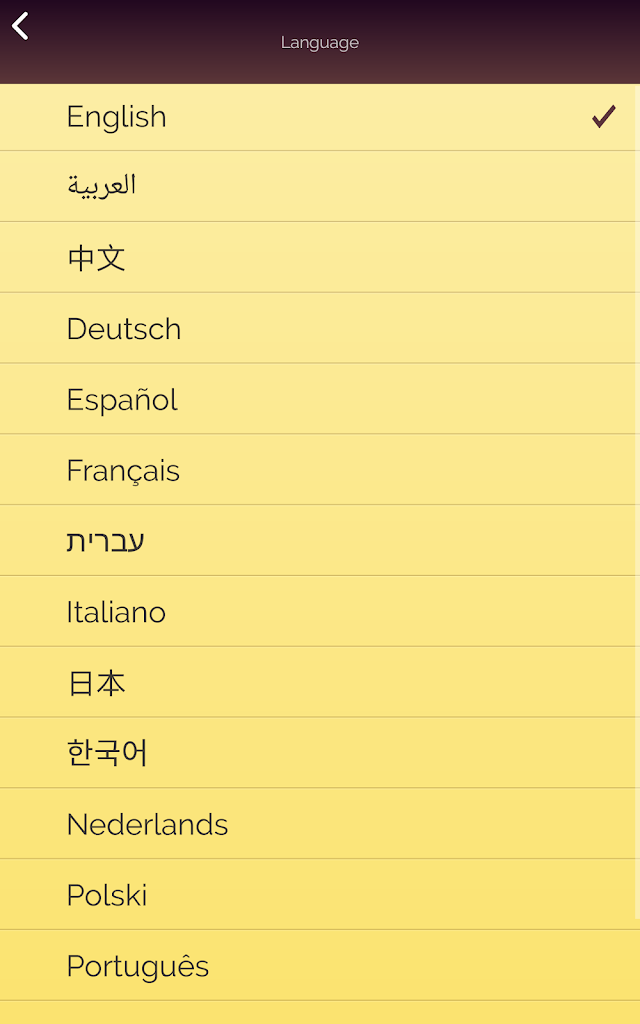Set the language to Français
Viewport: 640px width, 1024px height.
(x=123, y=471)
